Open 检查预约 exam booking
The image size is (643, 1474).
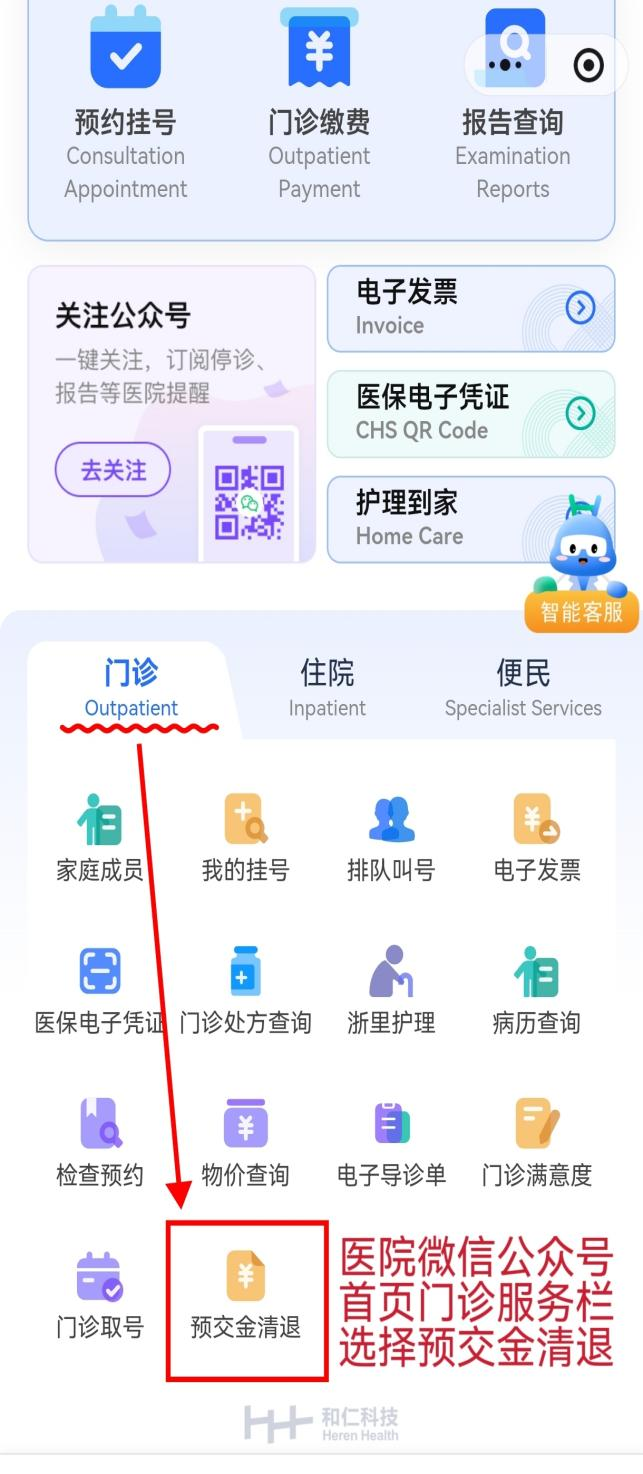click(x=99, y=1142)
